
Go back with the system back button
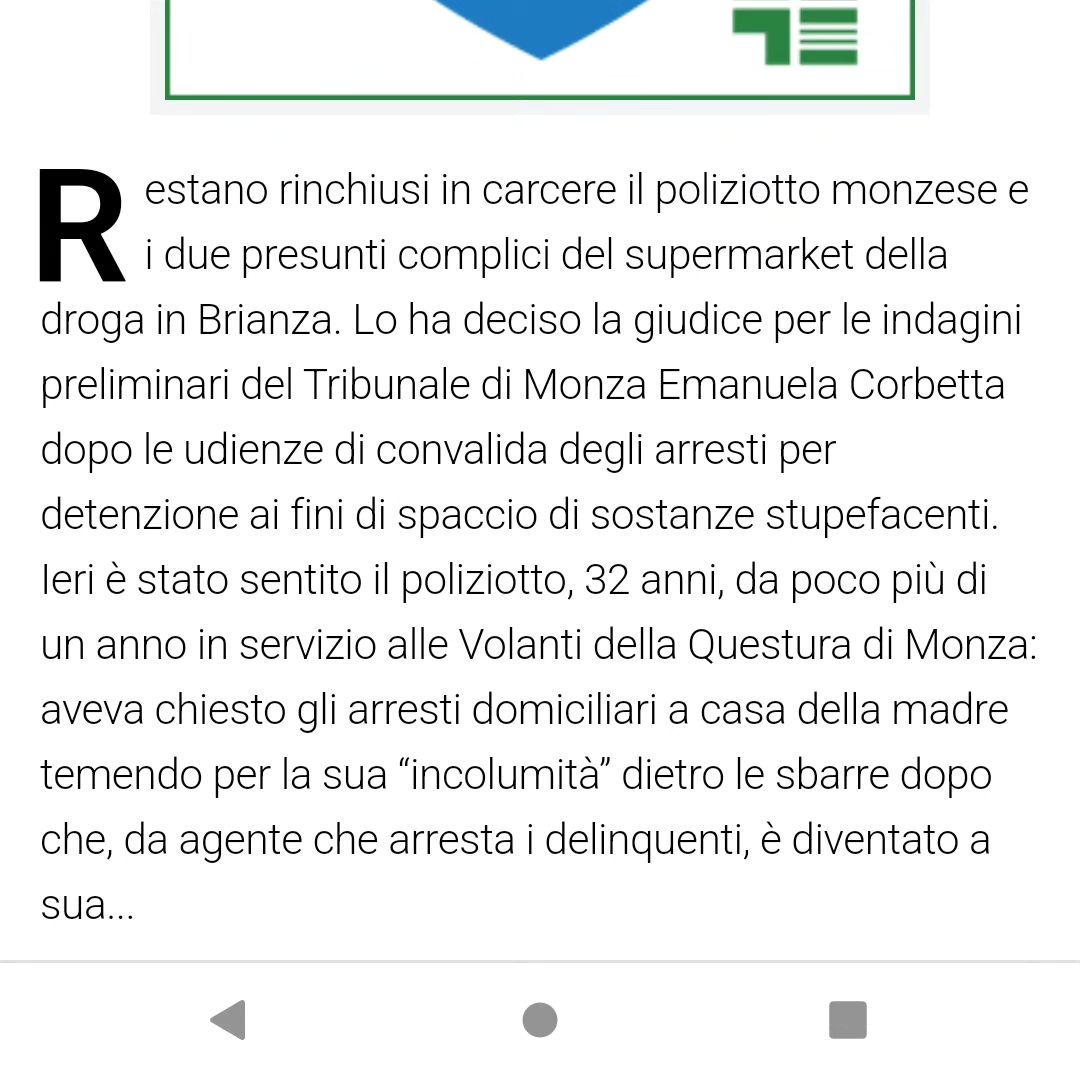point(229,1020)
